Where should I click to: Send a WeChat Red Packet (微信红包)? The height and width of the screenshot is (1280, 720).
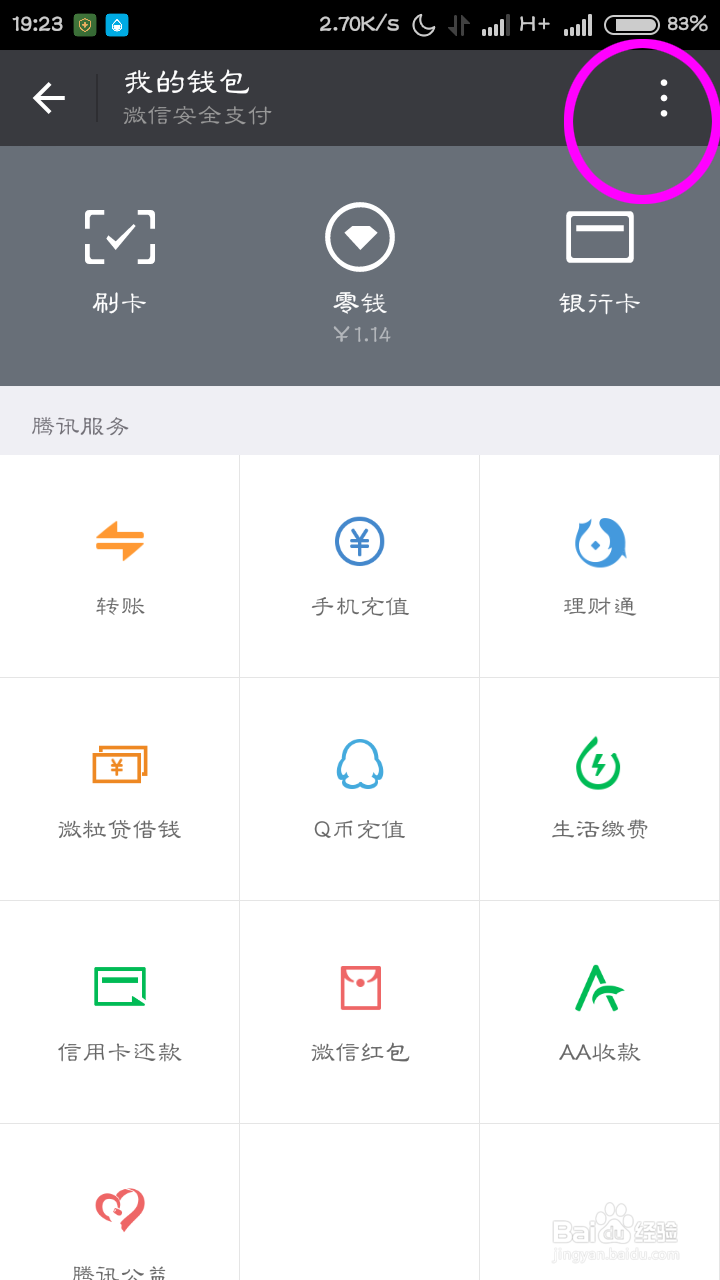[x=360, y=1011]
